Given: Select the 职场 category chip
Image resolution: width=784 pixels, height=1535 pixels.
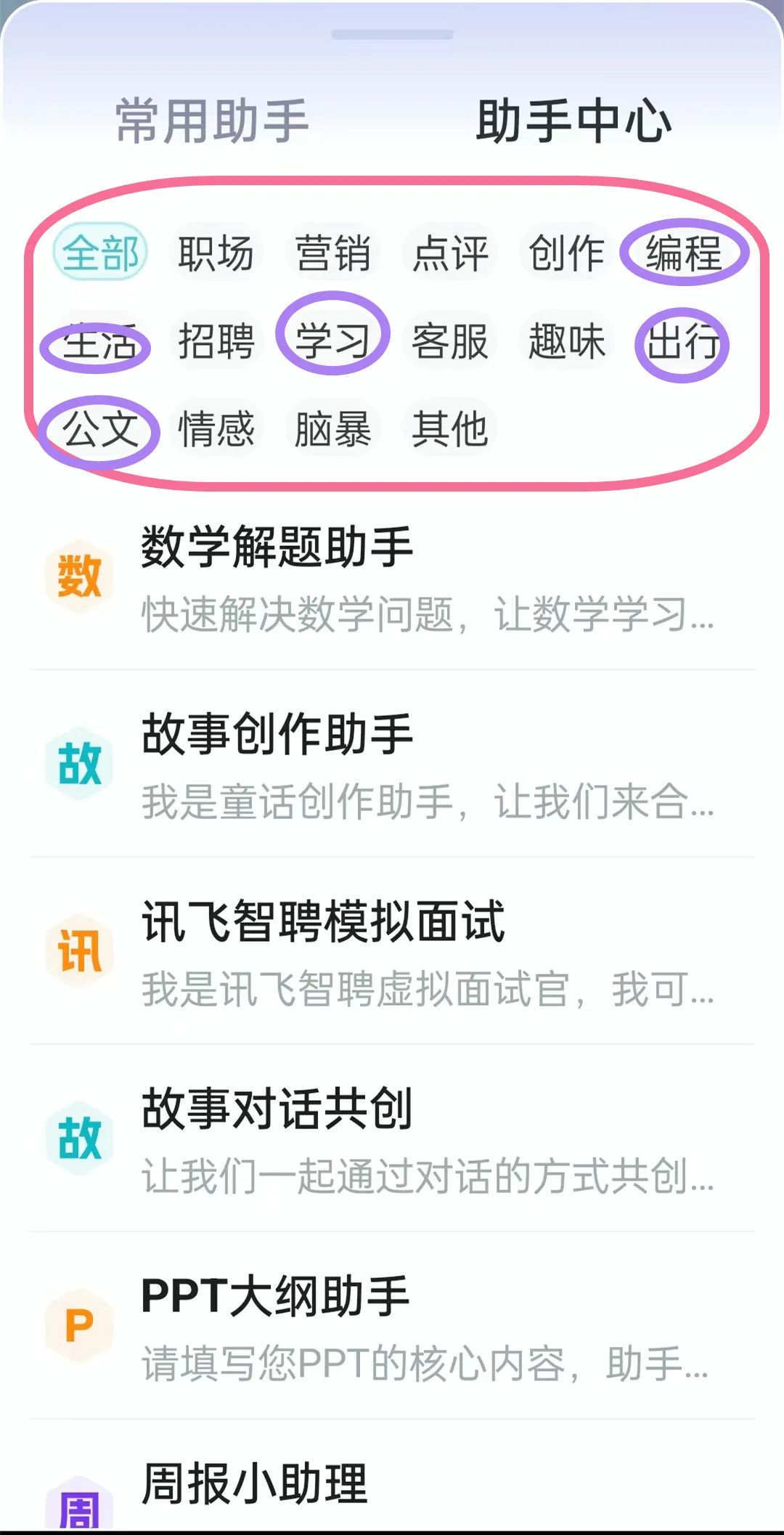Looking at the screenshot, I should click(216, 253).
